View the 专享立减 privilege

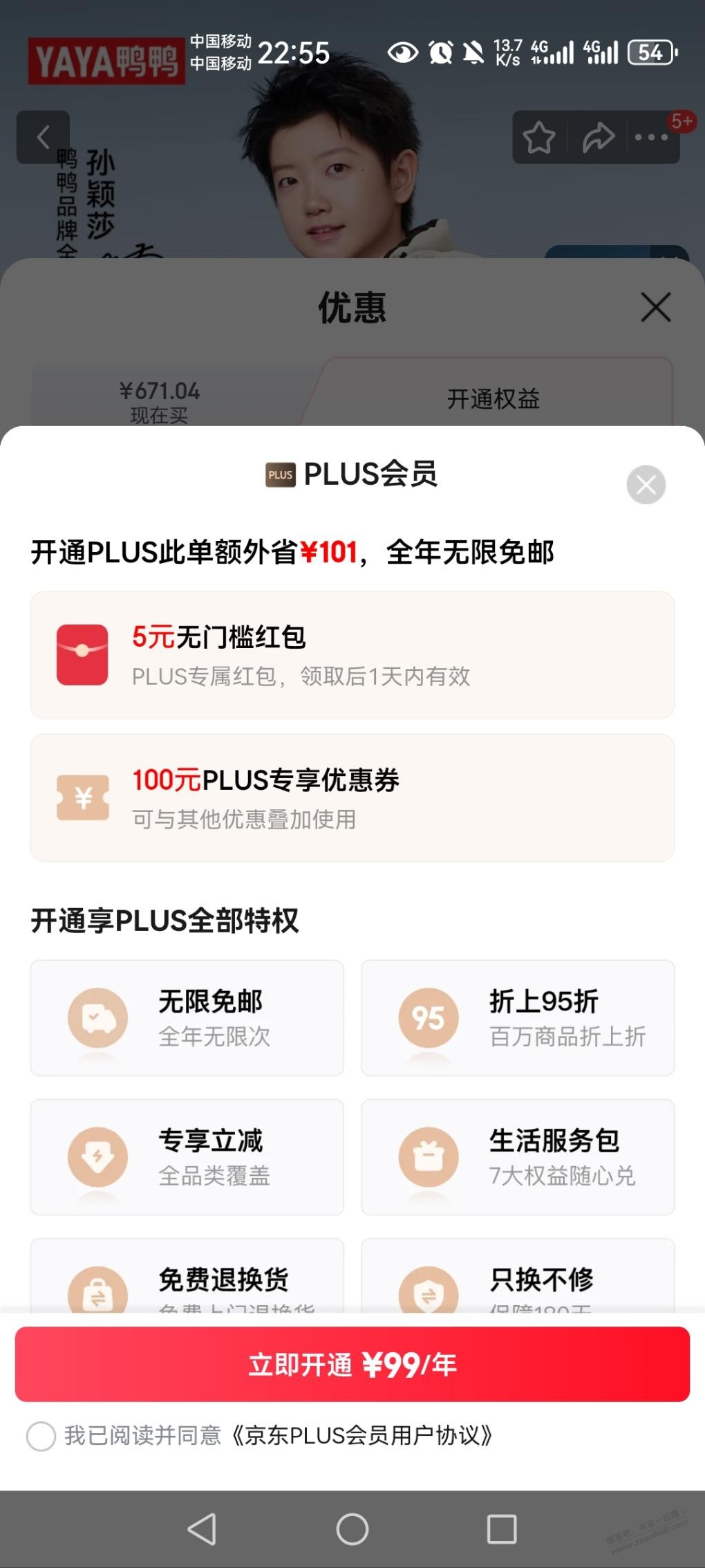[187, 1156]
